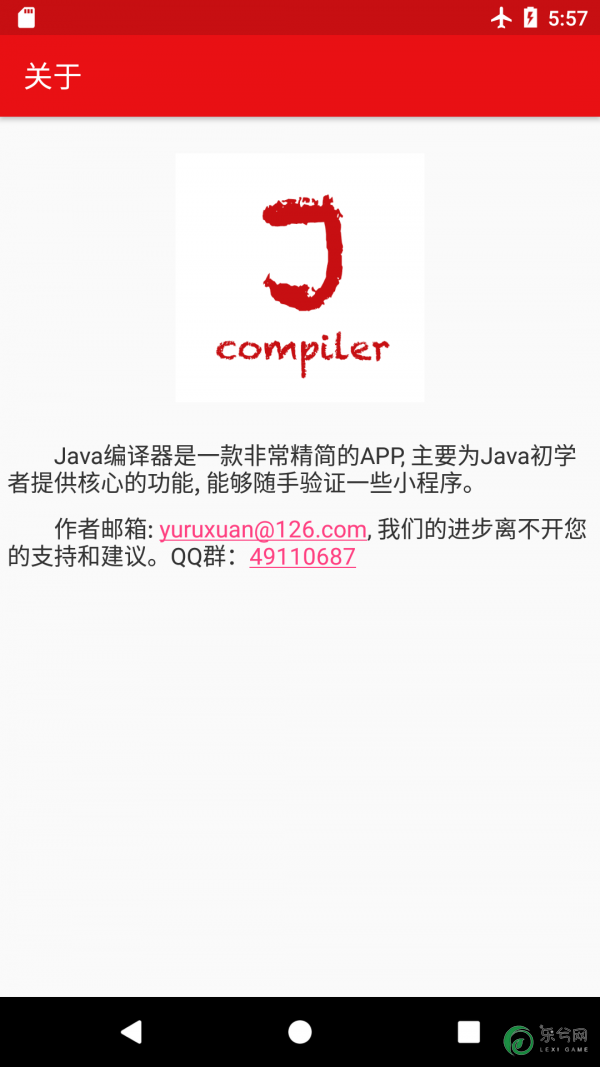This screenshot has height=1067, width=600.
Task: Go back with the system back button
Action: 131,1032
